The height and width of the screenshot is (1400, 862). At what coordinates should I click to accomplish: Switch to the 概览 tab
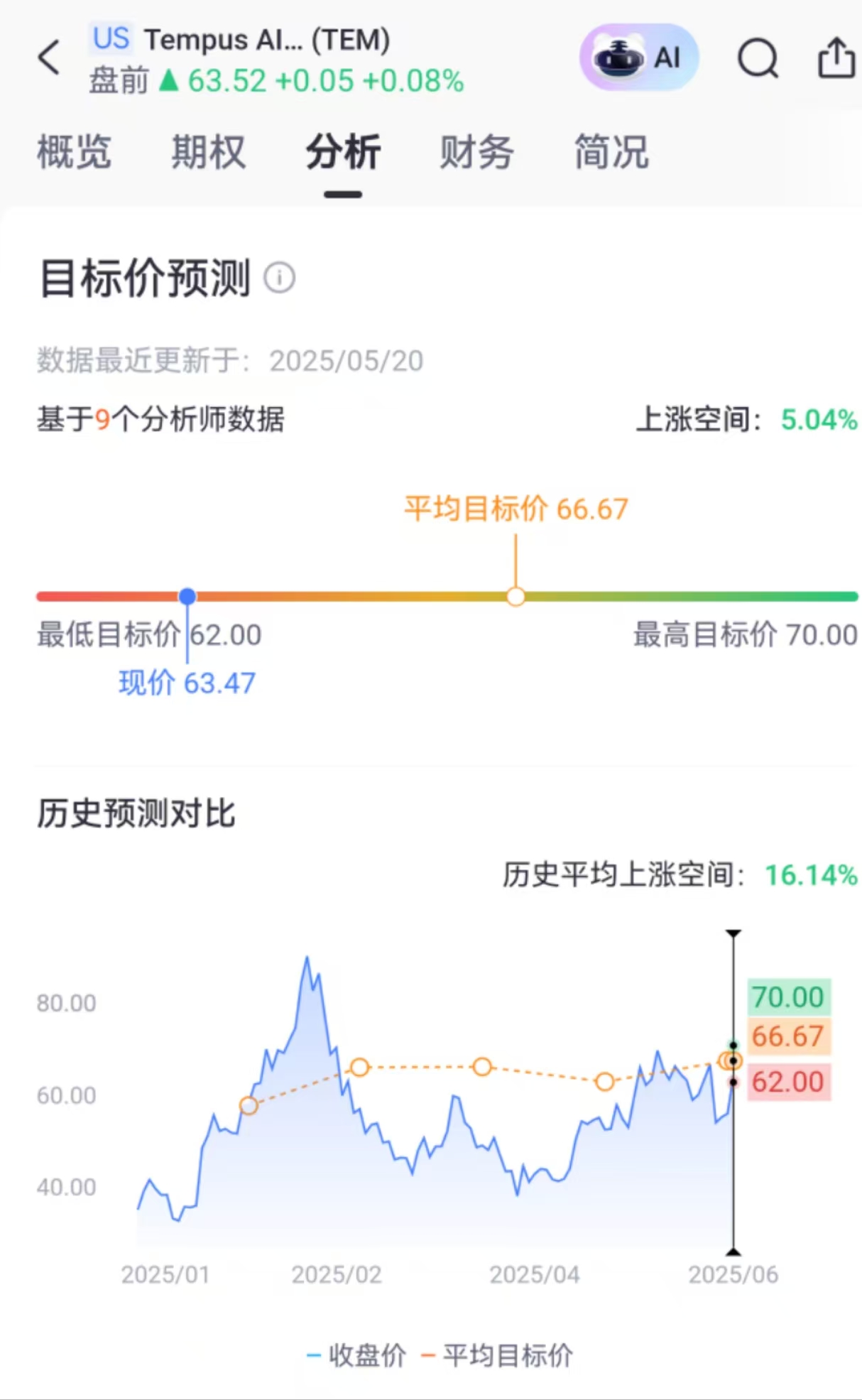[x=74, y=151]
